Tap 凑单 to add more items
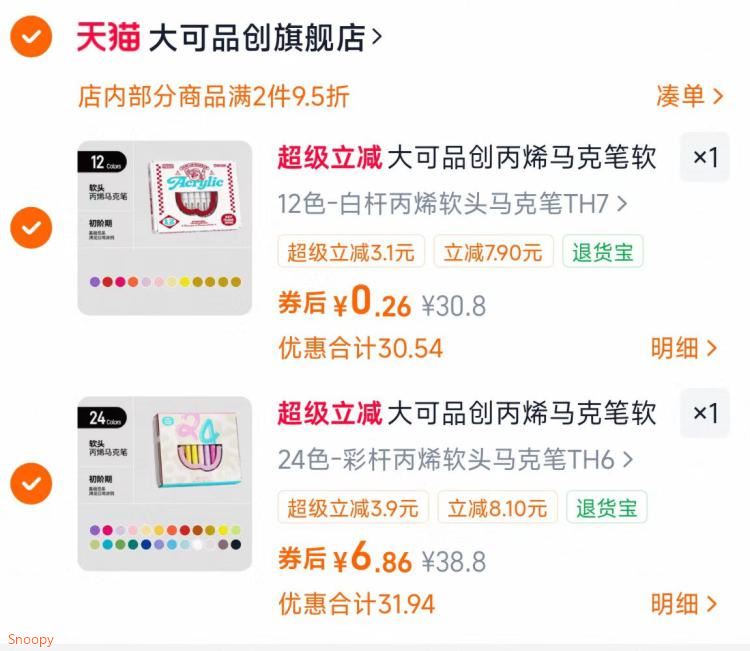 689,96
